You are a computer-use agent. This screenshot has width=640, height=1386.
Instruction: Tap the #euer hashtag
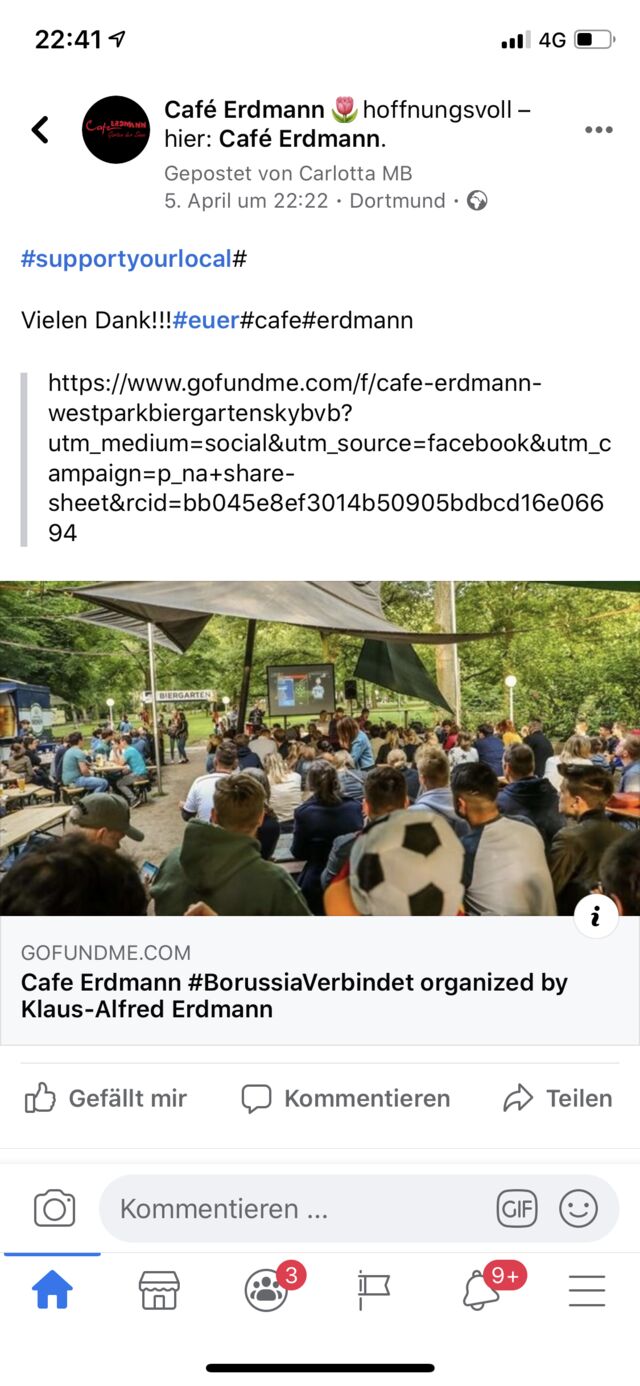tap(205, 320)
